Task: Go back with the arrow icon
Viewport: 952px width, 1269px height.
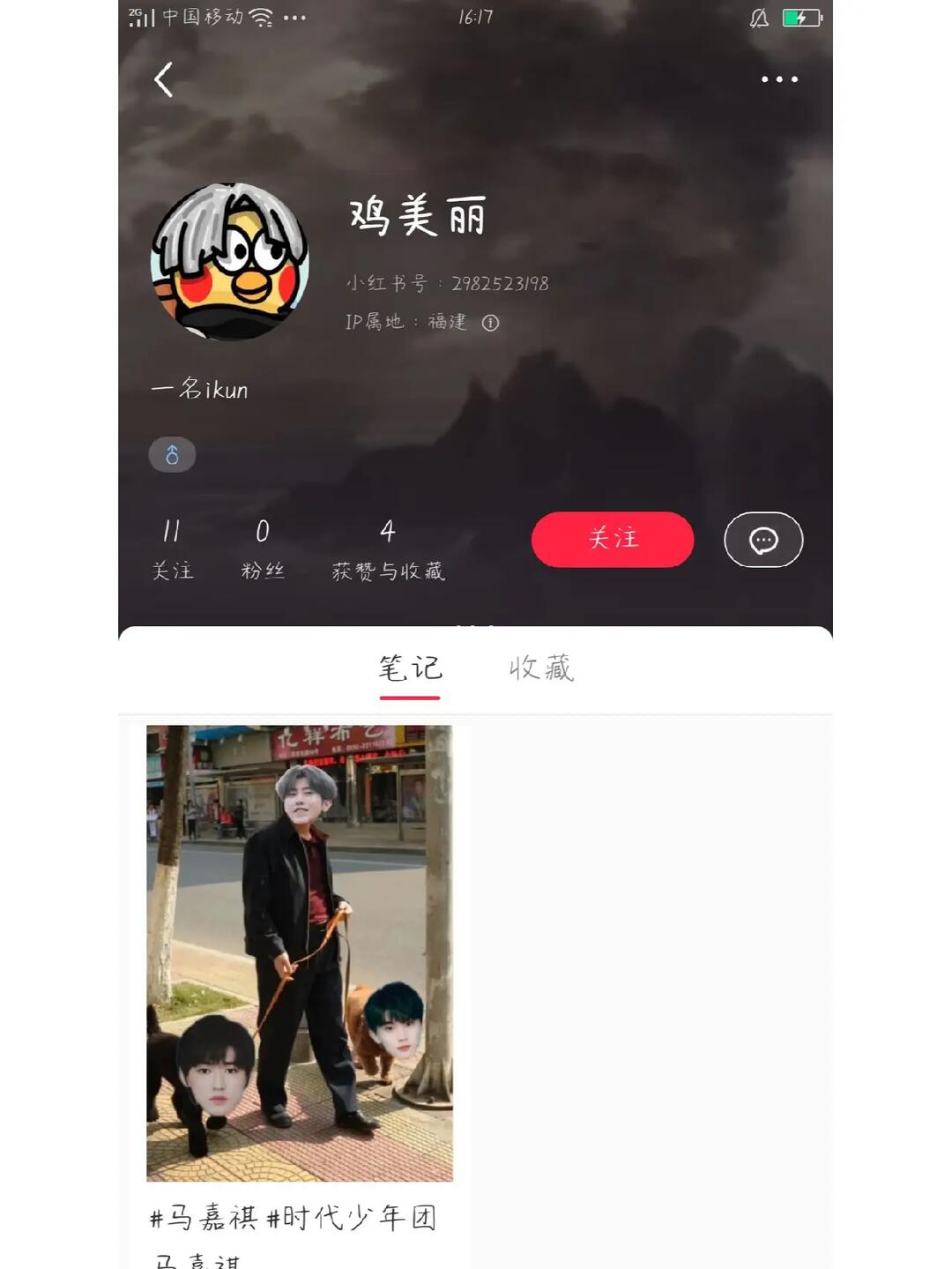Action: click(164, 79)
